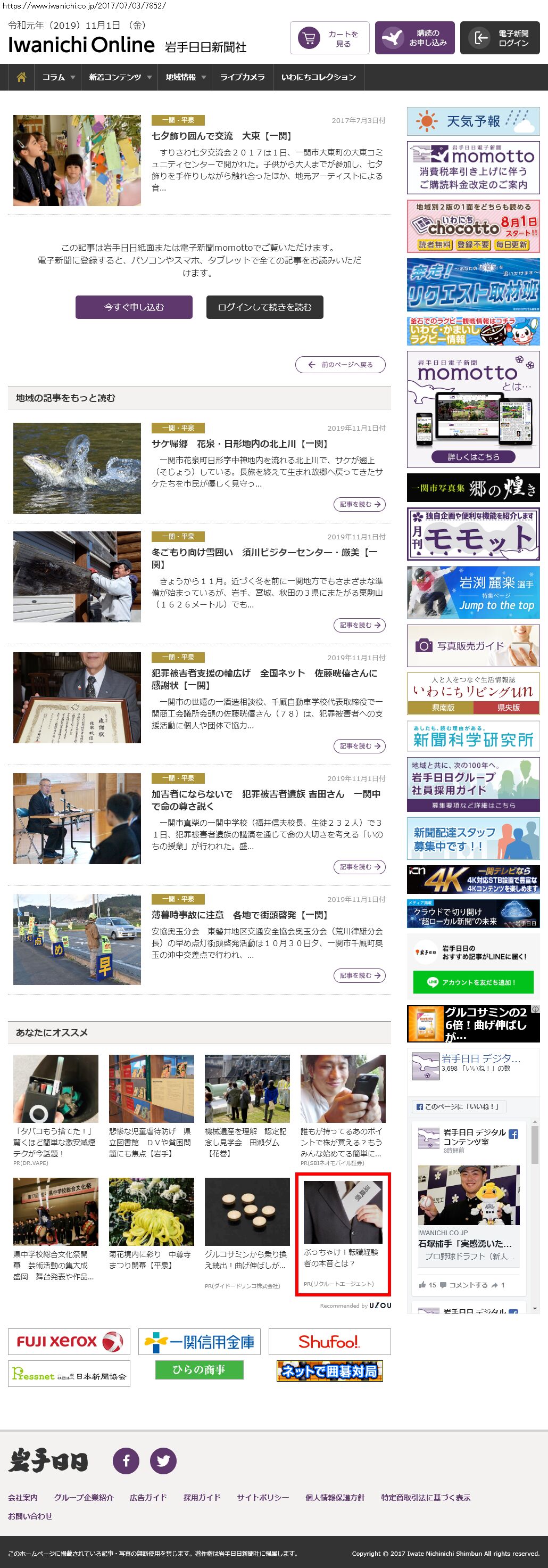Open 電子新聞ログイン
The image size is (548, 1568).
click(500, 38)
